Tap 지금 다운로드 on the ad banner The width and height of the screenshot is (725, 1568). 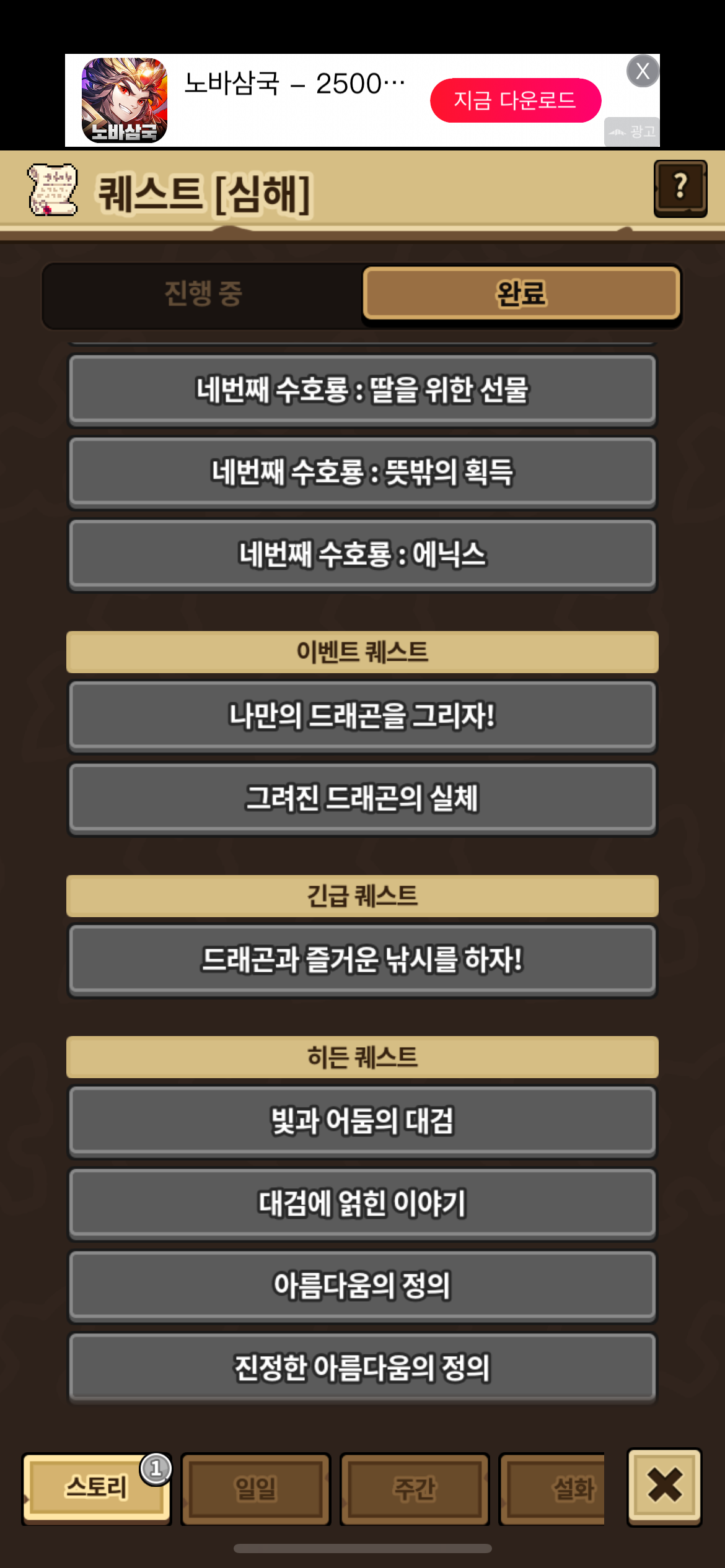pos(515,100)
